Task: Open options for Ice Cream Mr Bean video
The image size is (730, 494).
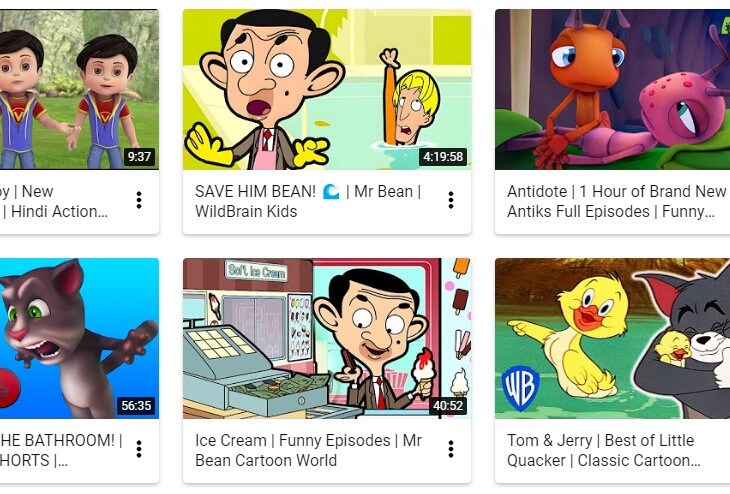Action: click(451, 449)
